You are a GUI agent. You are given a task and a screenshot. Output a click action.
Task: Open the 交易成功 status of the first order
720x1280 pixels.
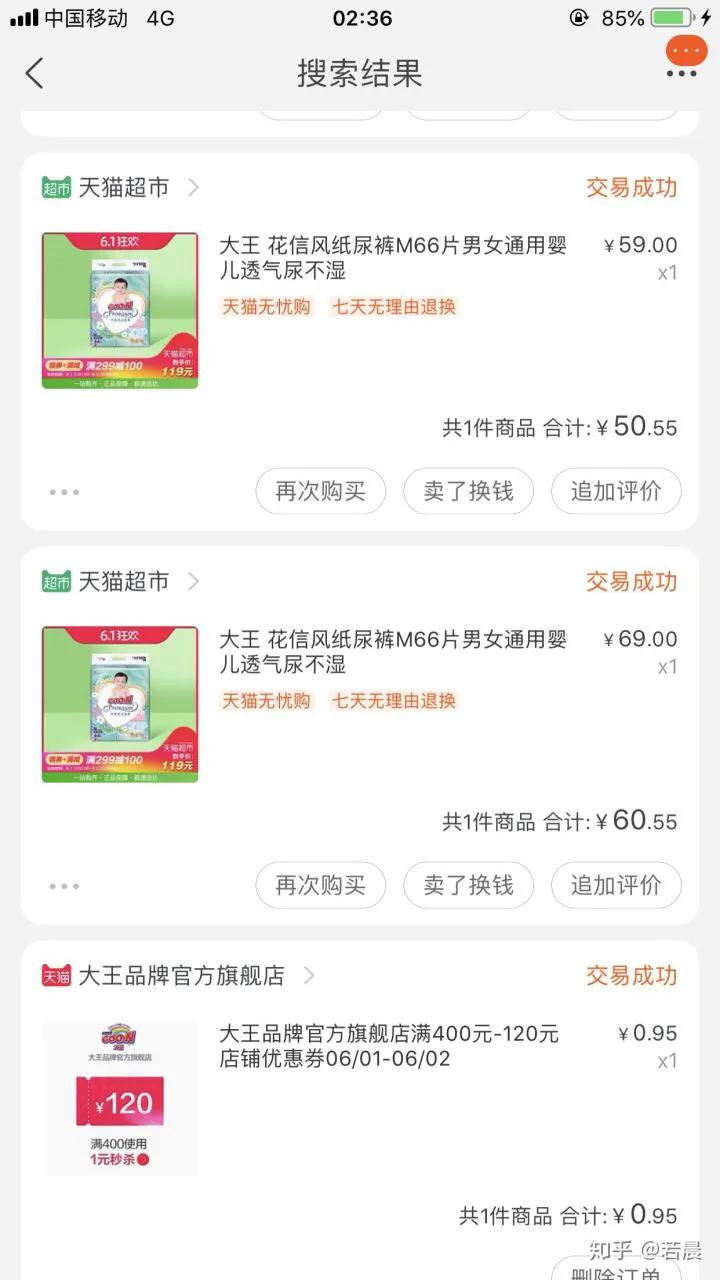tap(631, 187)
